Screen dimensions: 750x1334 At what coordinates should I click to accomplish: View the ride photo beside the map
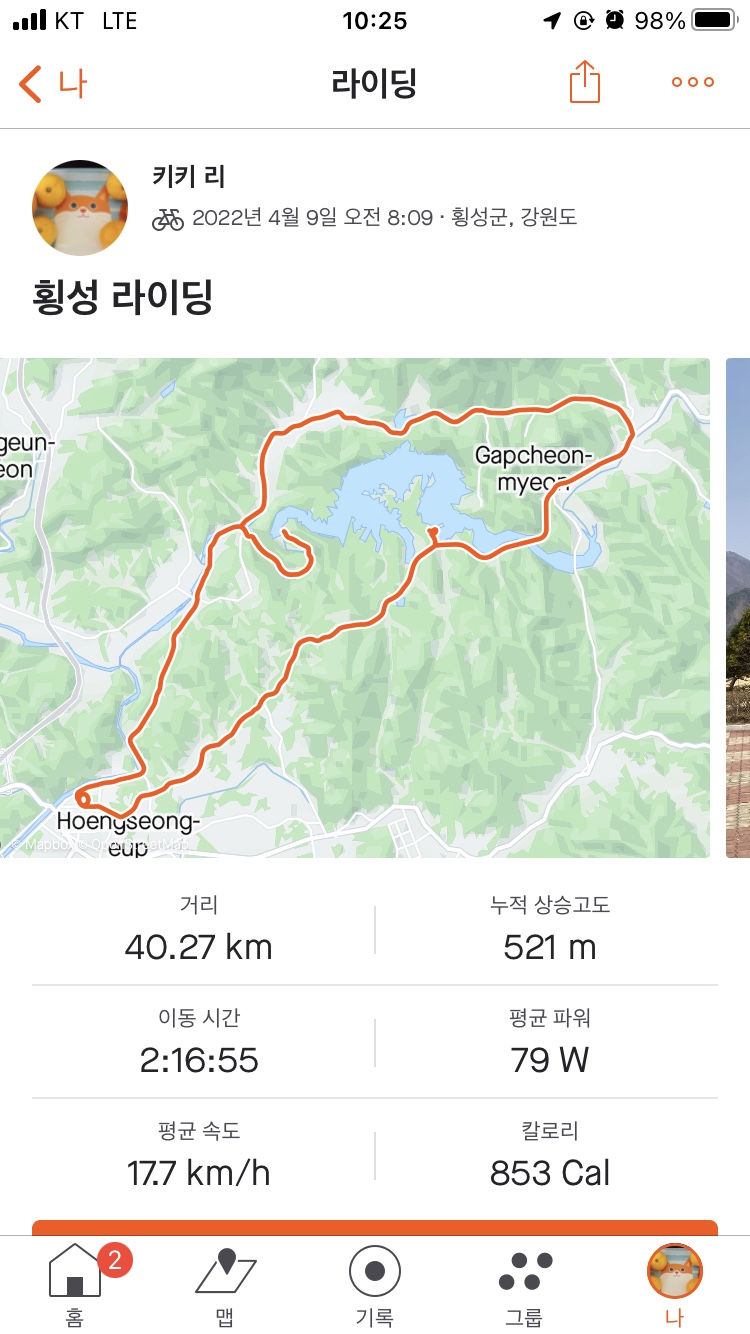(x=738, y=607)
